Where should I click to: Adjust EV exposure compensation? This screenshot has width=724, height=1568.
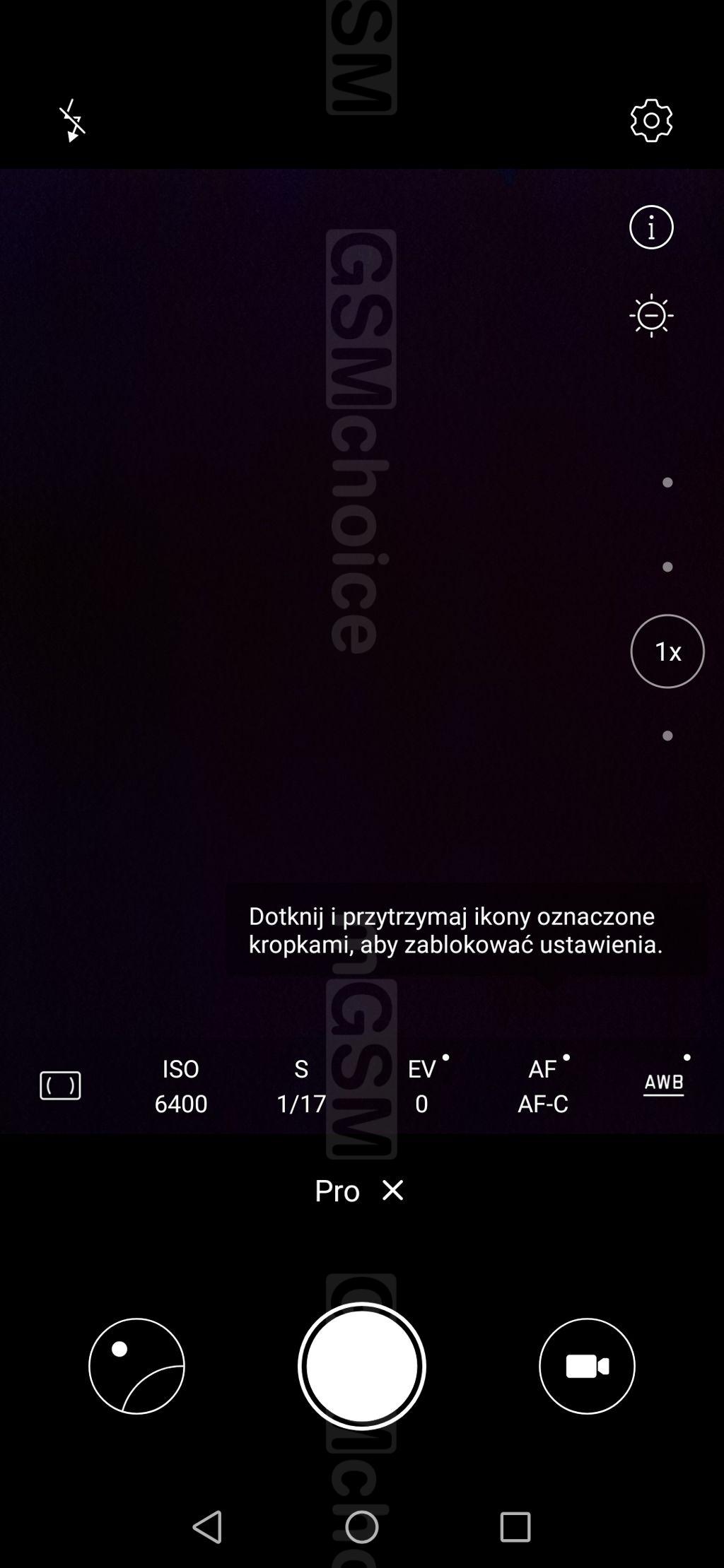pyautogui.click(x=422, y=1086)
